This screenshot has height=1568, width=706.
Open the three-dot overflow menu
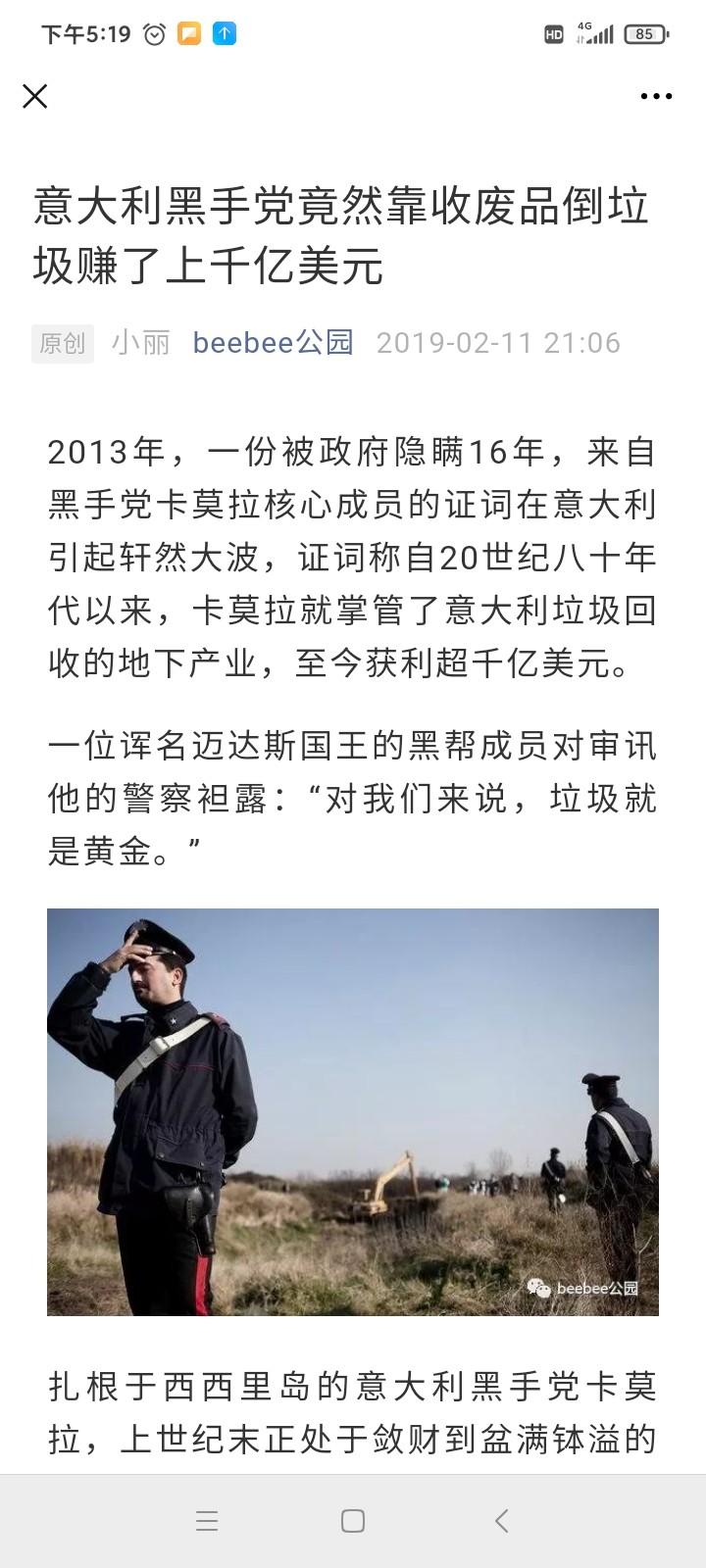(656, 96)
